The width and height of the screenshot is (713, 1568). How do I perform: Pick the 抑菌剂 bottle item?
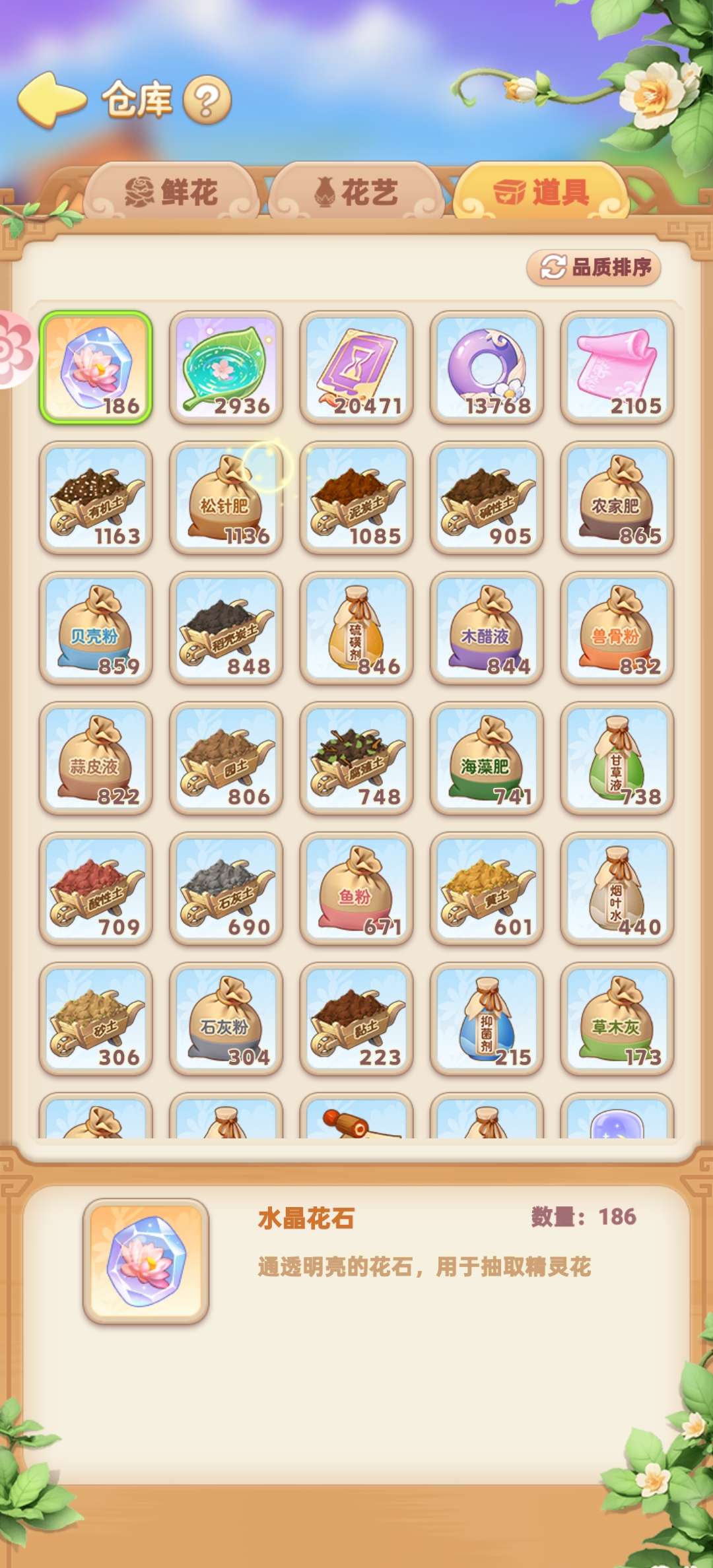pos(487,1018)
